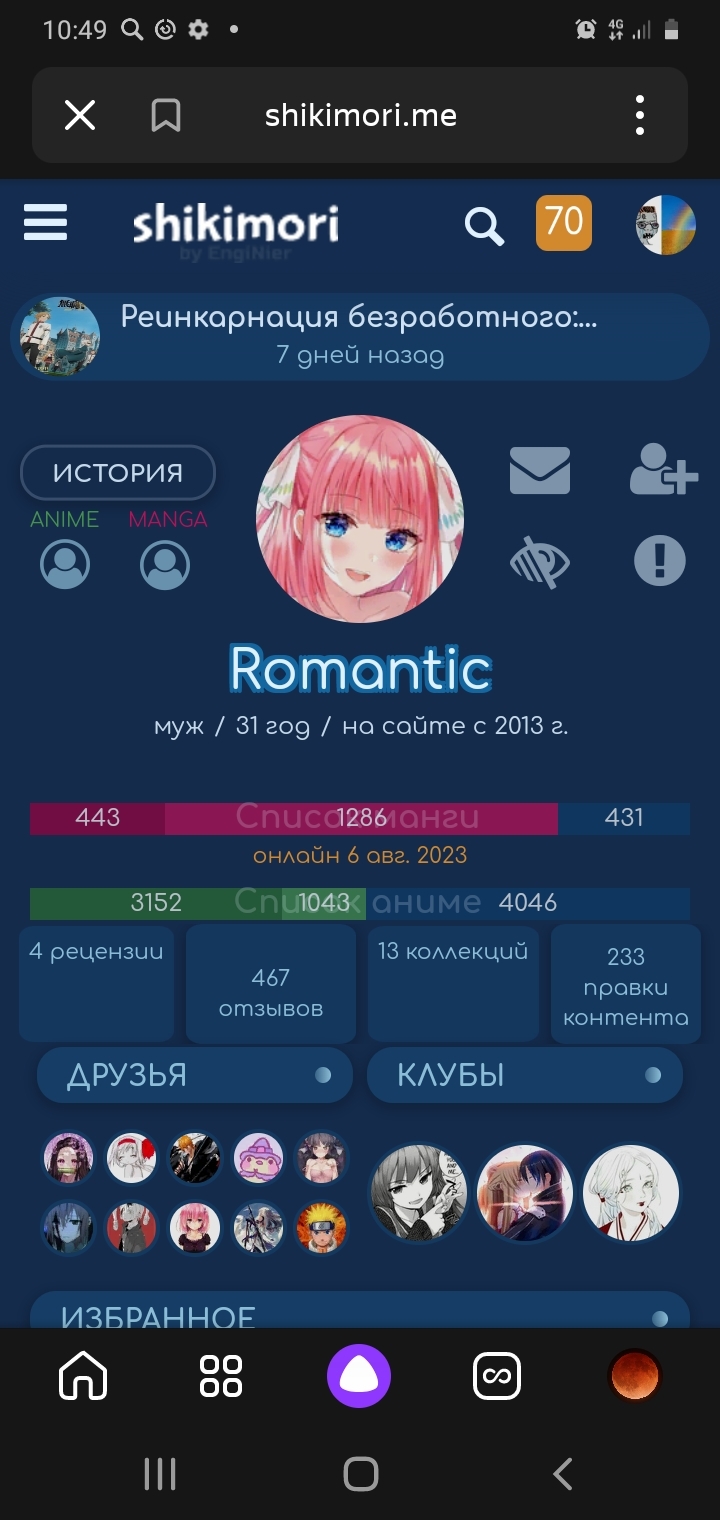The width and height of the screenshot is (720, 1520).
Task: Open my account avatar menu
Action: click(x=665, y=224)
